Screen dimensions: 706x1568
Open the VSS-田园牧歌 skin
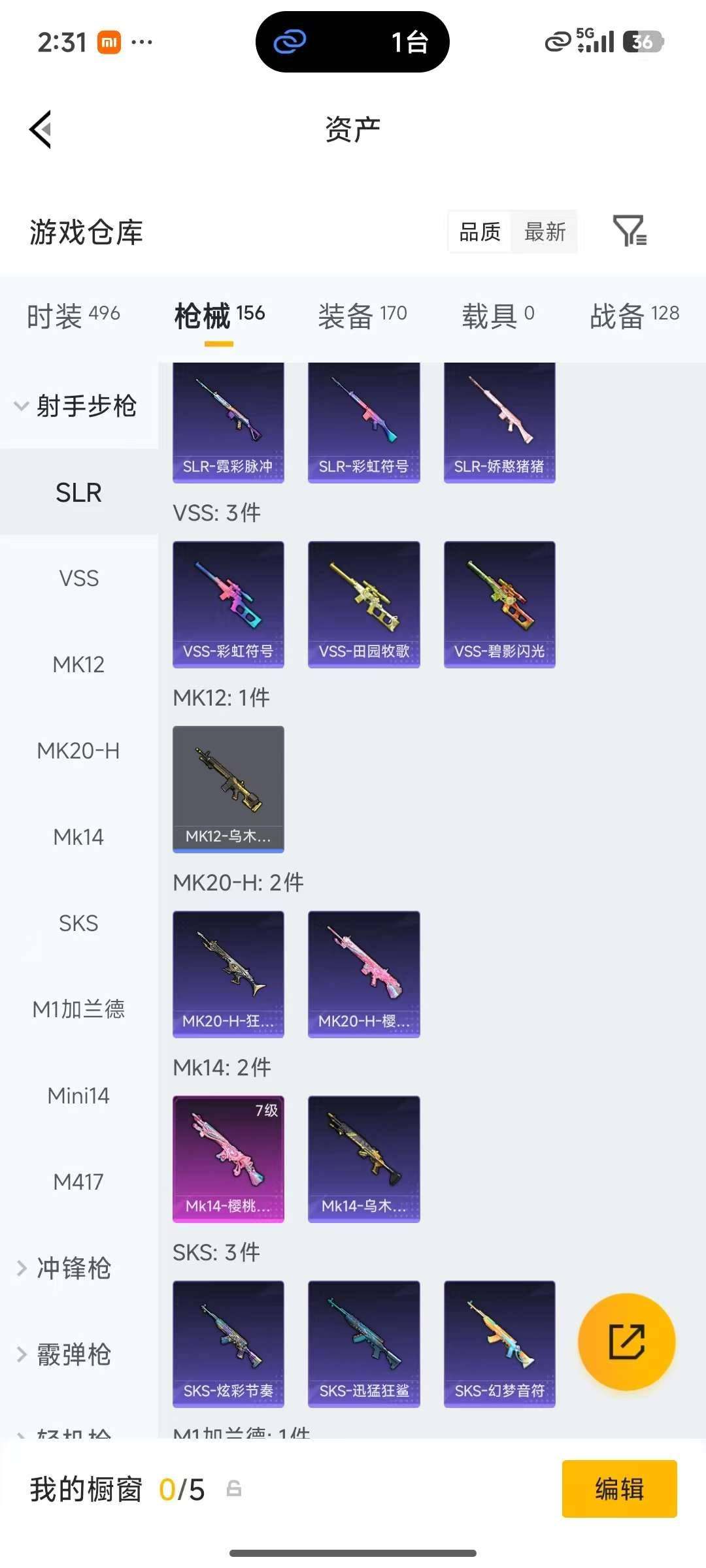pyautogui.click(x=363, y=604)
